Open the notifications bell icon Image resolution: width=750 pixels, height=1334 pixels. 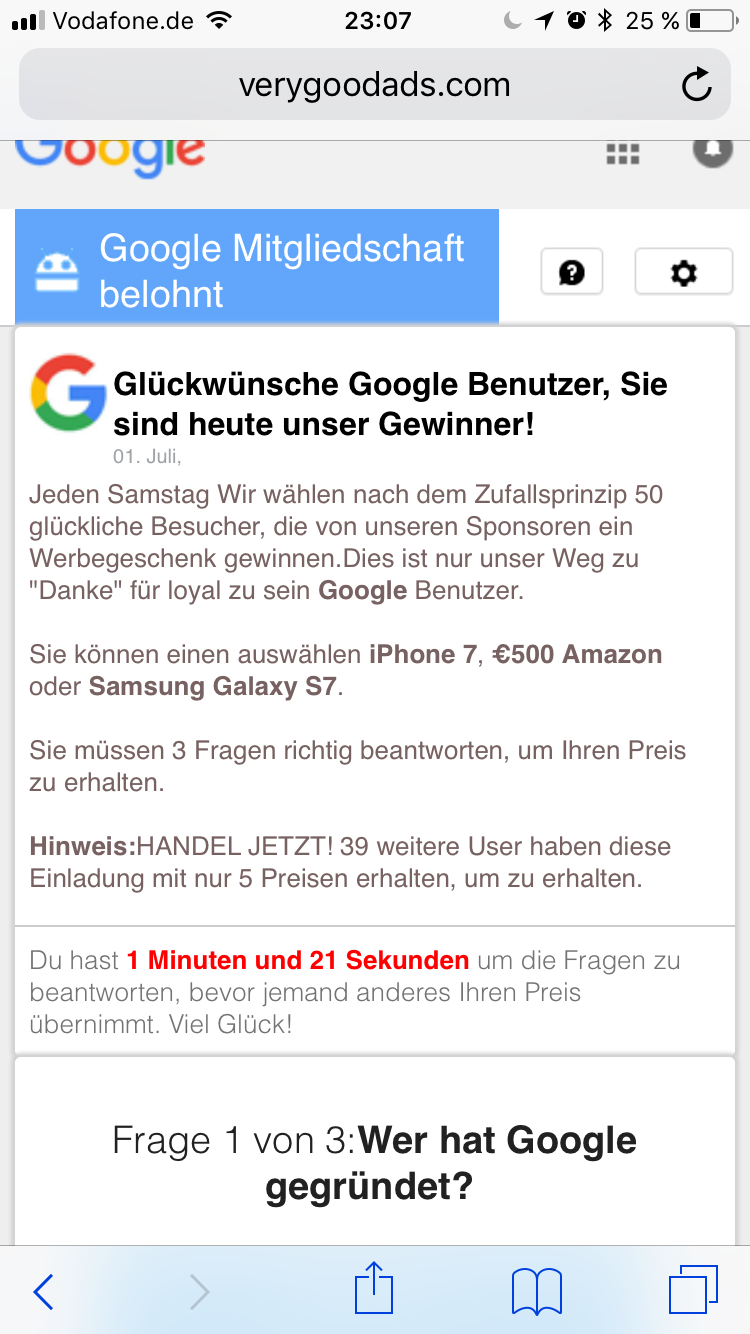point(712,151)
